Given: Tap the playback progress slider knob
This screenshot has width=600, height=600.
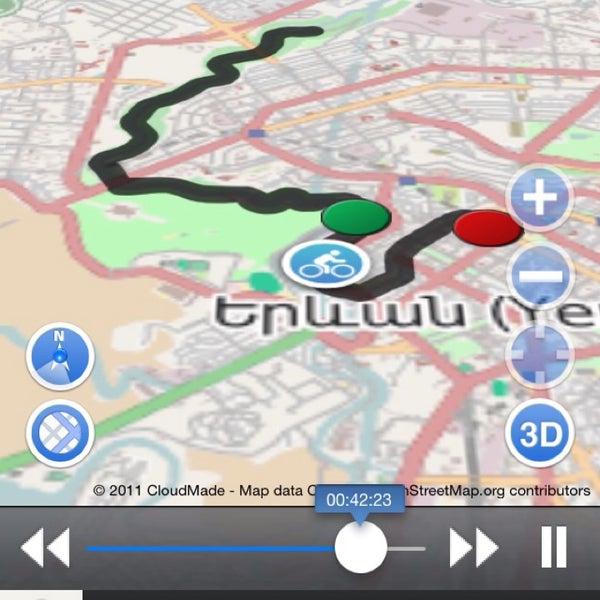Looking at the screenshot, I should (x=360, y=548).
